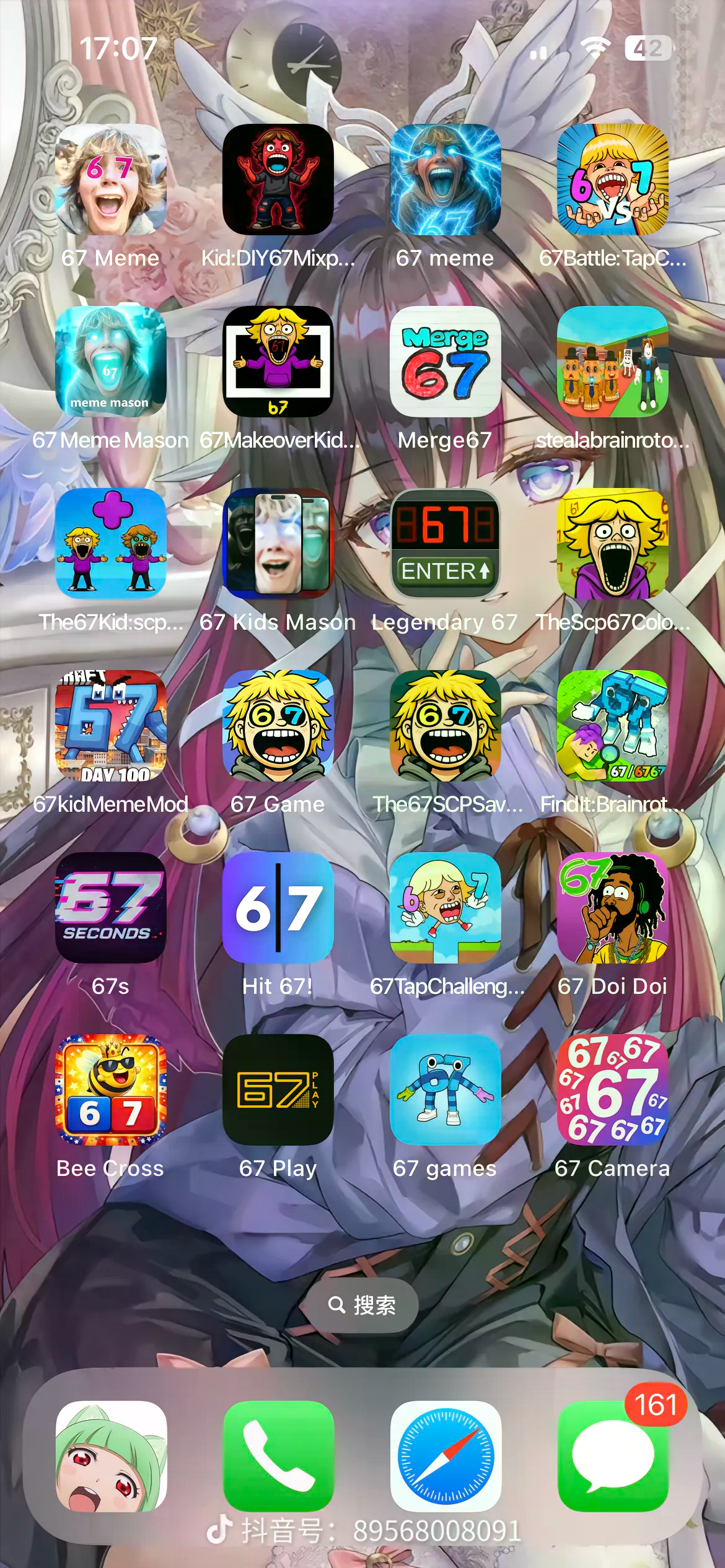Open the 67 Play app

tap(278, 1090)
